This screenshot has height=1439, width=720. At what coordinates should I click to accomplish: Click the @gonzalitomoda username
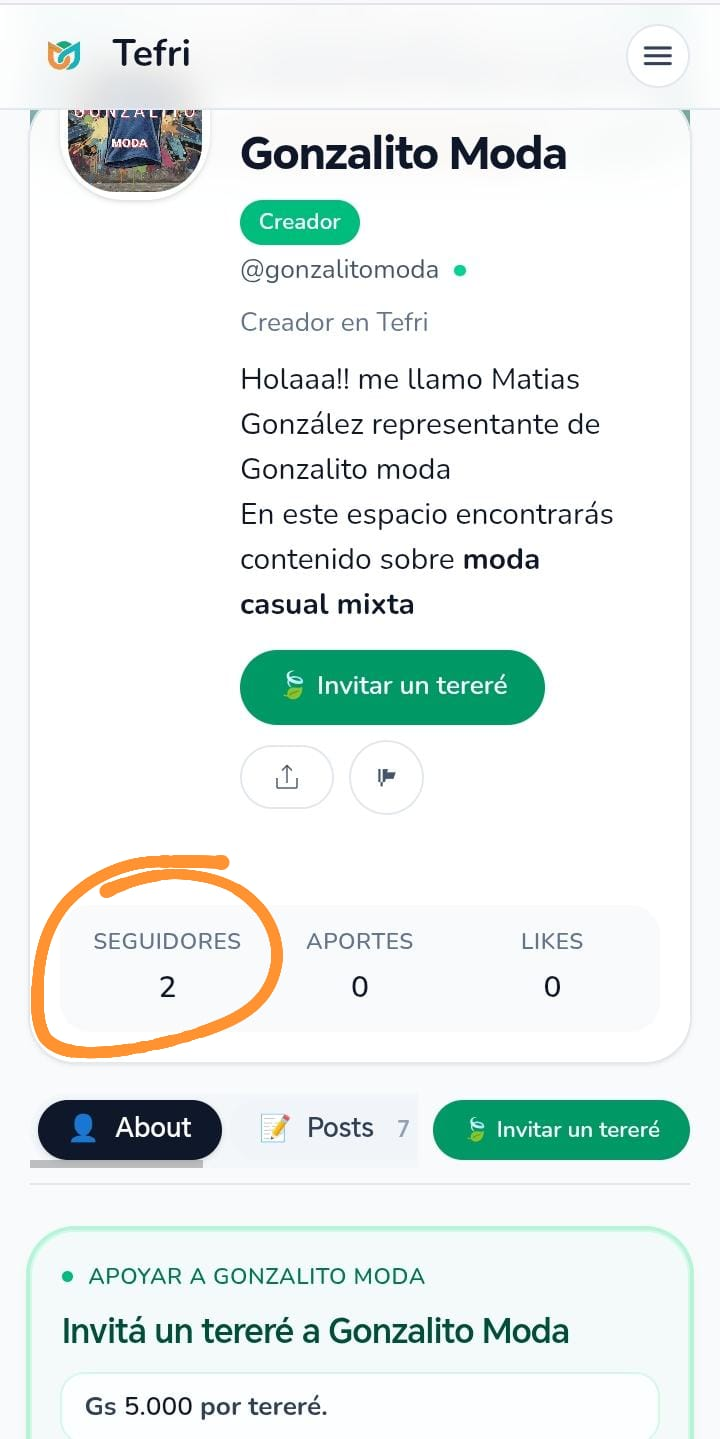[340, 269]
